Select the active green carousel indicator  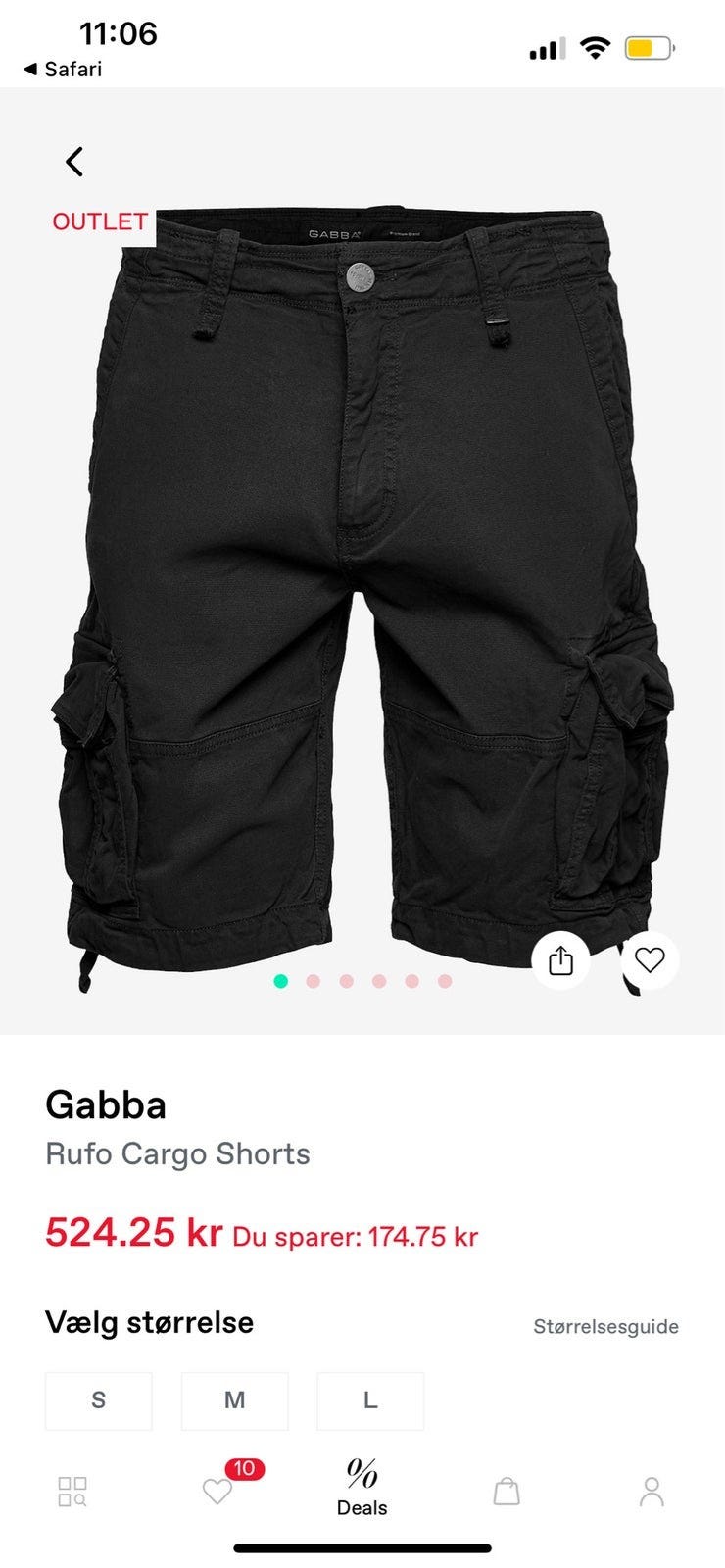(x=280, y=978)
